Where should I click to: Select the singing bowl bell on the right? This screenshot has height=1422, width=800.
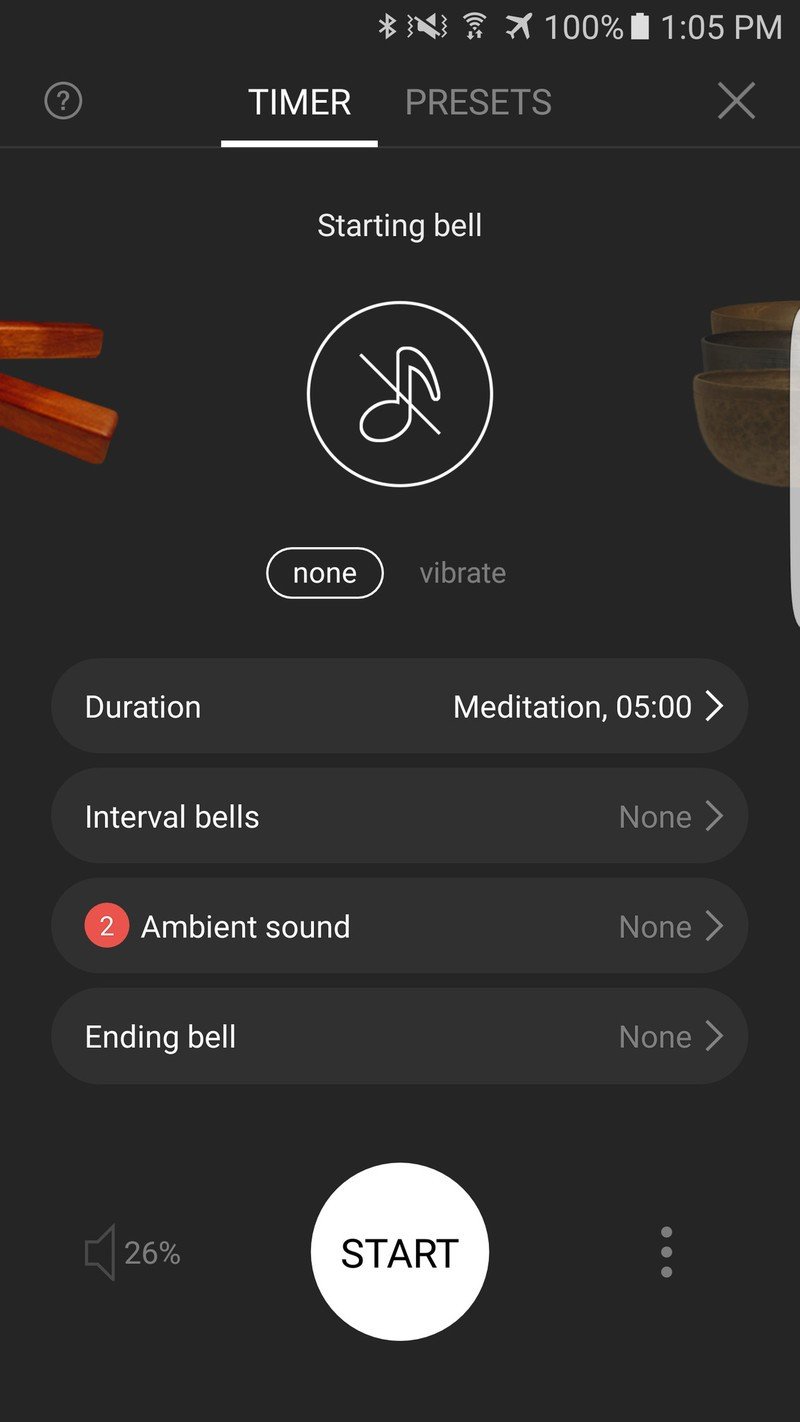[745, 395]
